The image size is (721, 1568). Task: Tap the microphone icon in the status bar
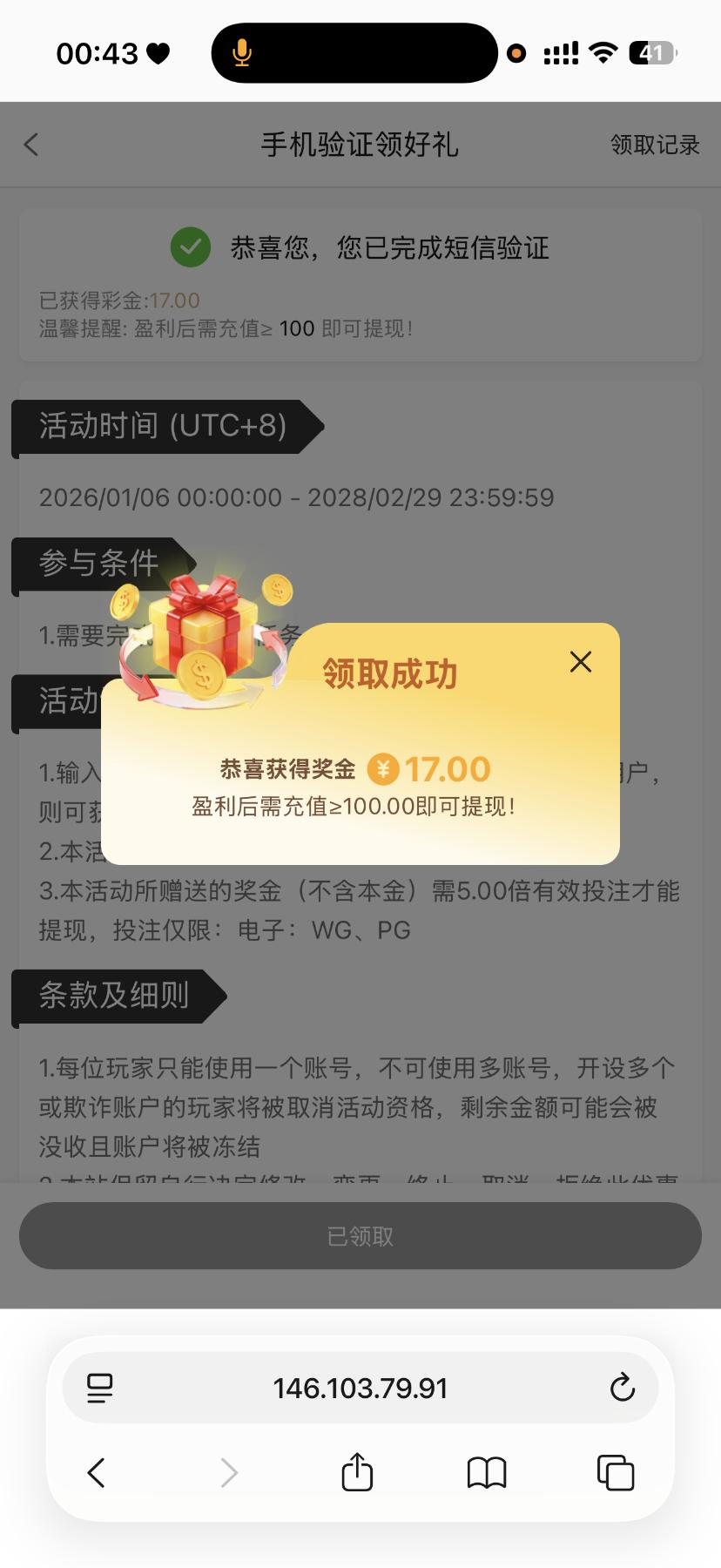pos(241,52)
